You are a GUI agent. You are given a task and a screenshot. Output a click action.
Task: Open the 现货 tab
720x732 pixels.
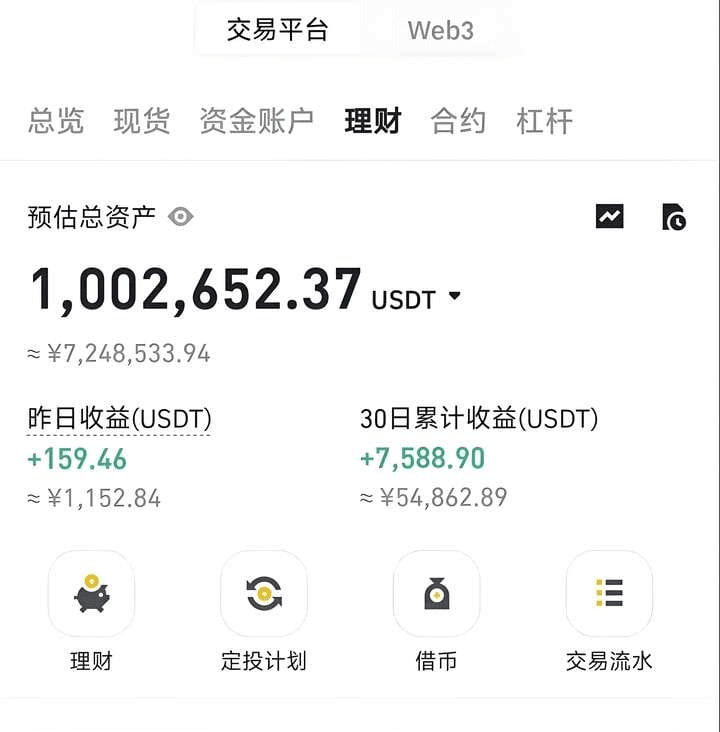pyautogui.click(x=141, y=122)
